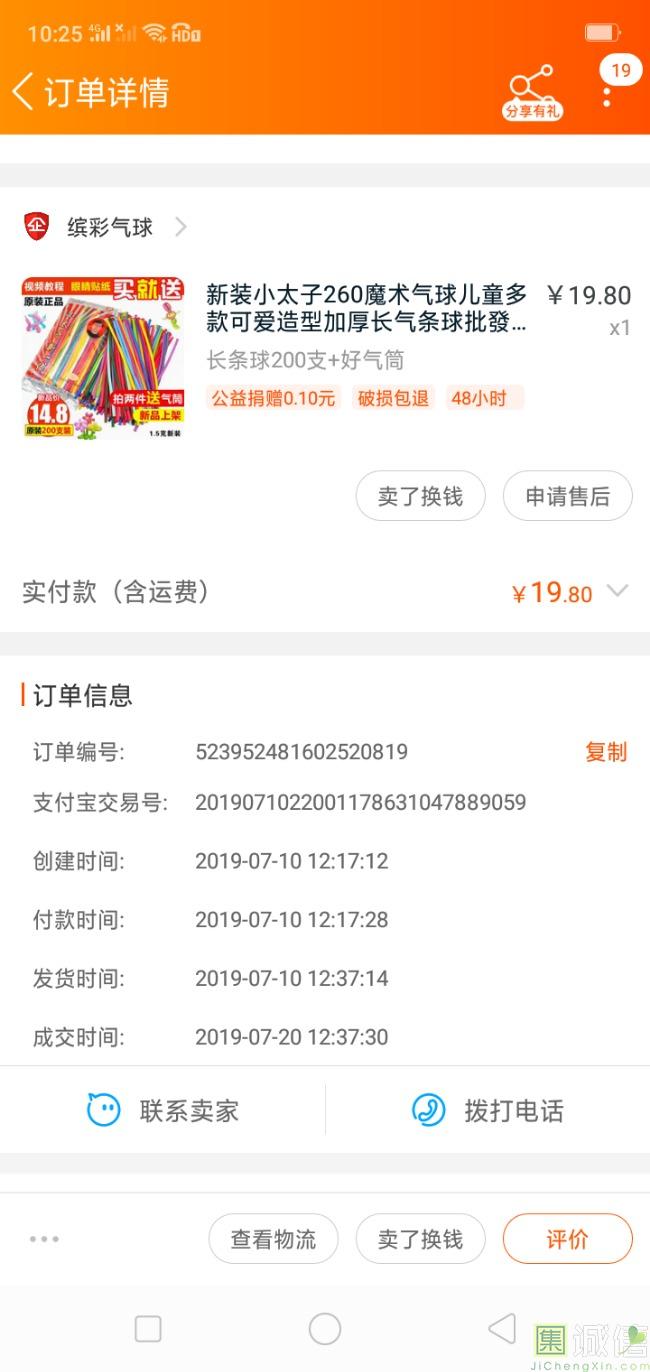Contact the seller via chat
The image size is (650, 1372).
pyautogui.click(x=163, y=1110)
